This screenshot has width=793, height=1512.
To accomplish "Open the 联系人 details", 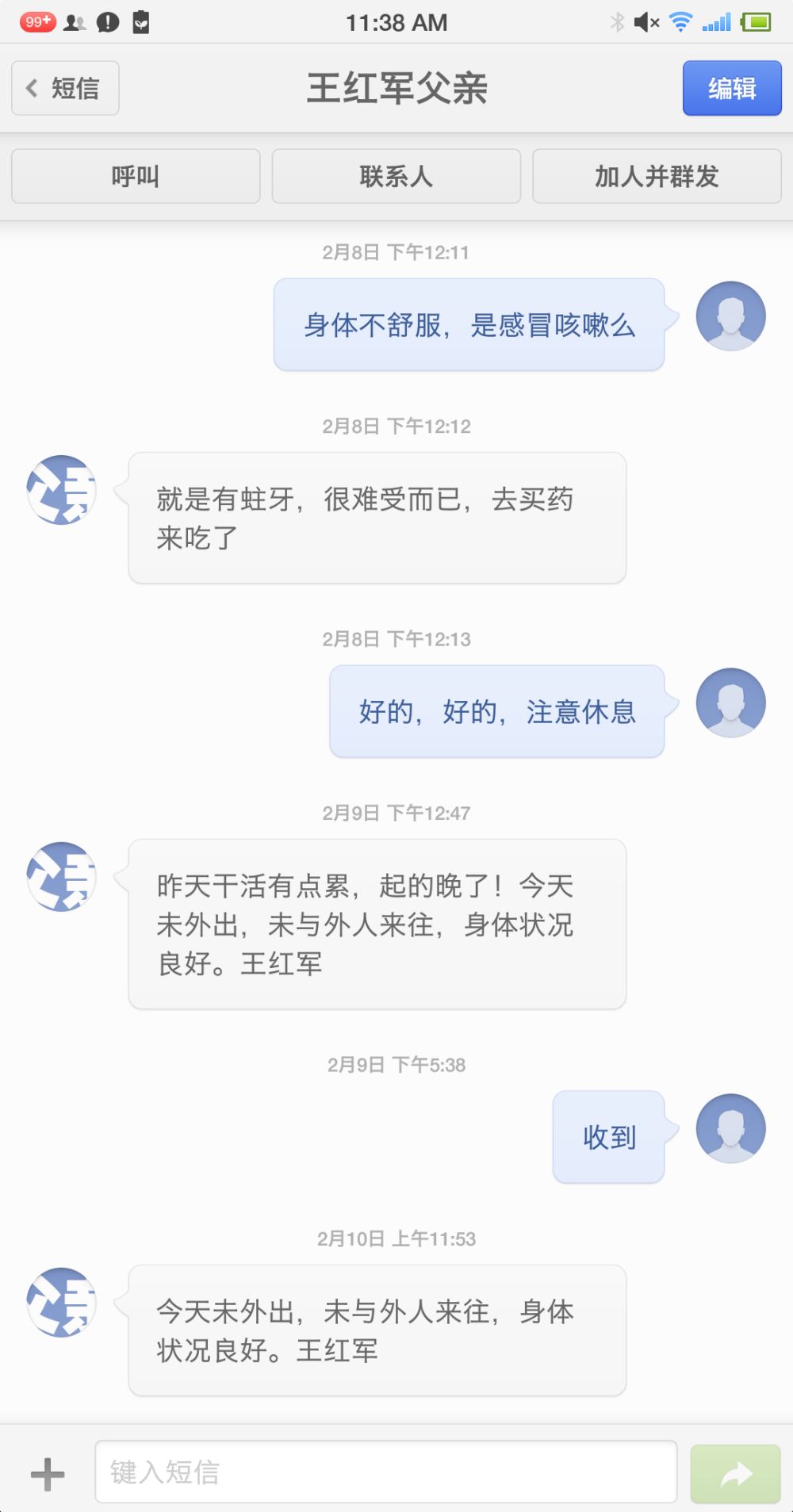I will tap(396, 176).
